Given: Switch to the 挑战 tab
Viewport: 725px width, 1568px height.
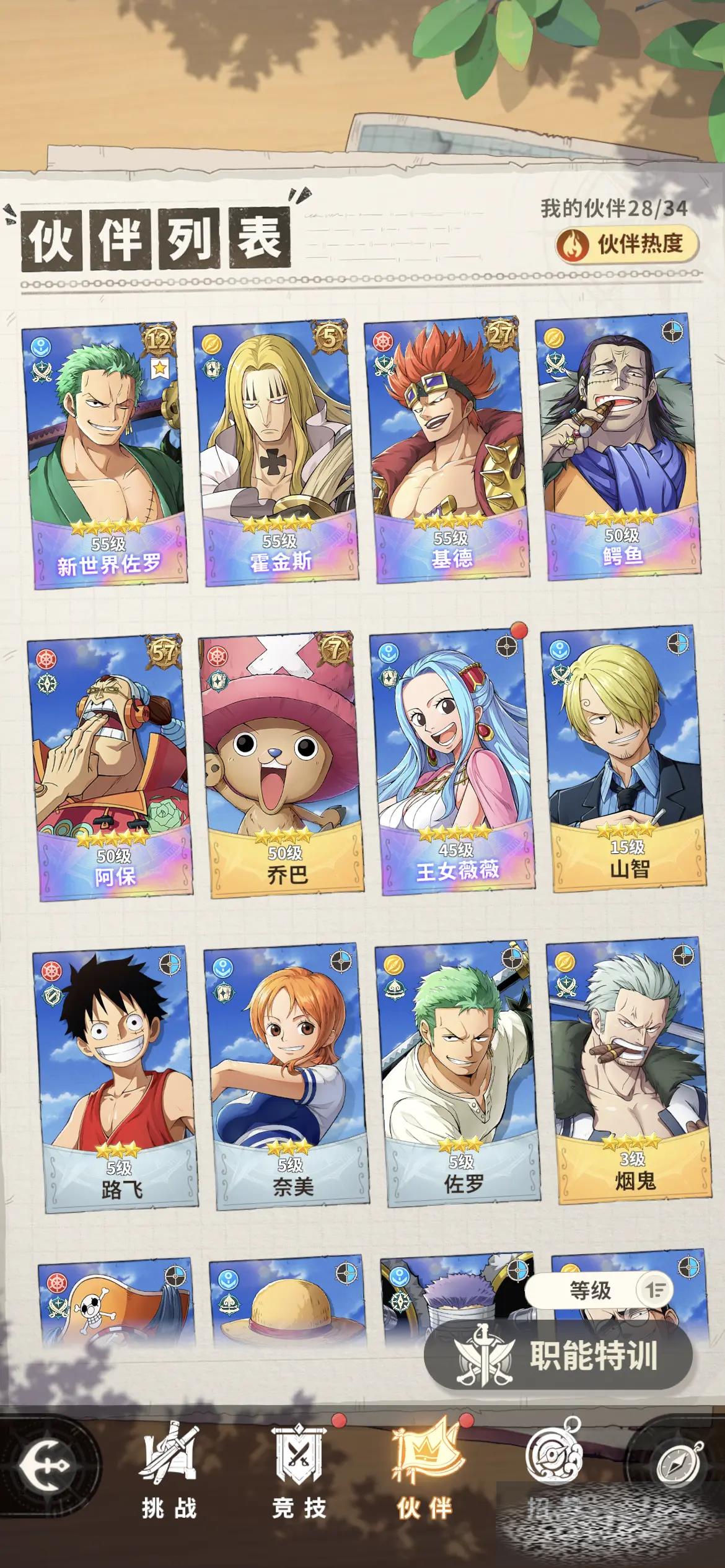Looking at the screenshot, I should coord(169,1479).
